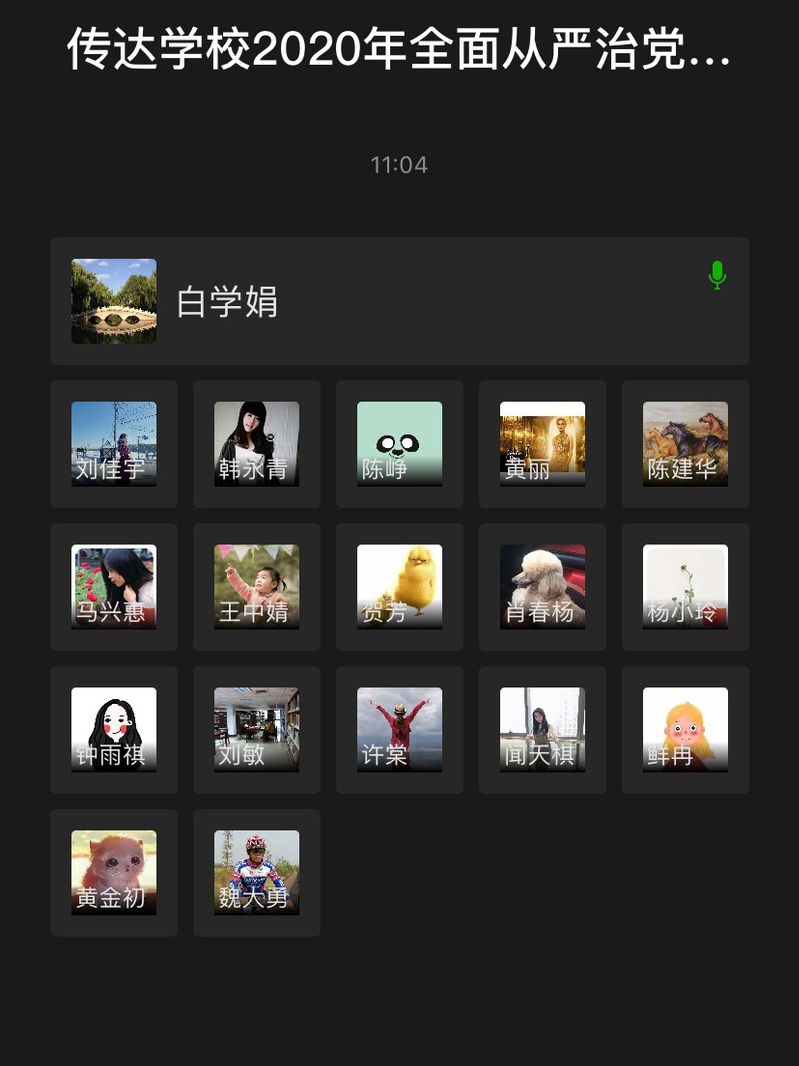View participant 肖春杨's tile
The height and width of the screenshot is (1066, 799).
coord(543,587)
